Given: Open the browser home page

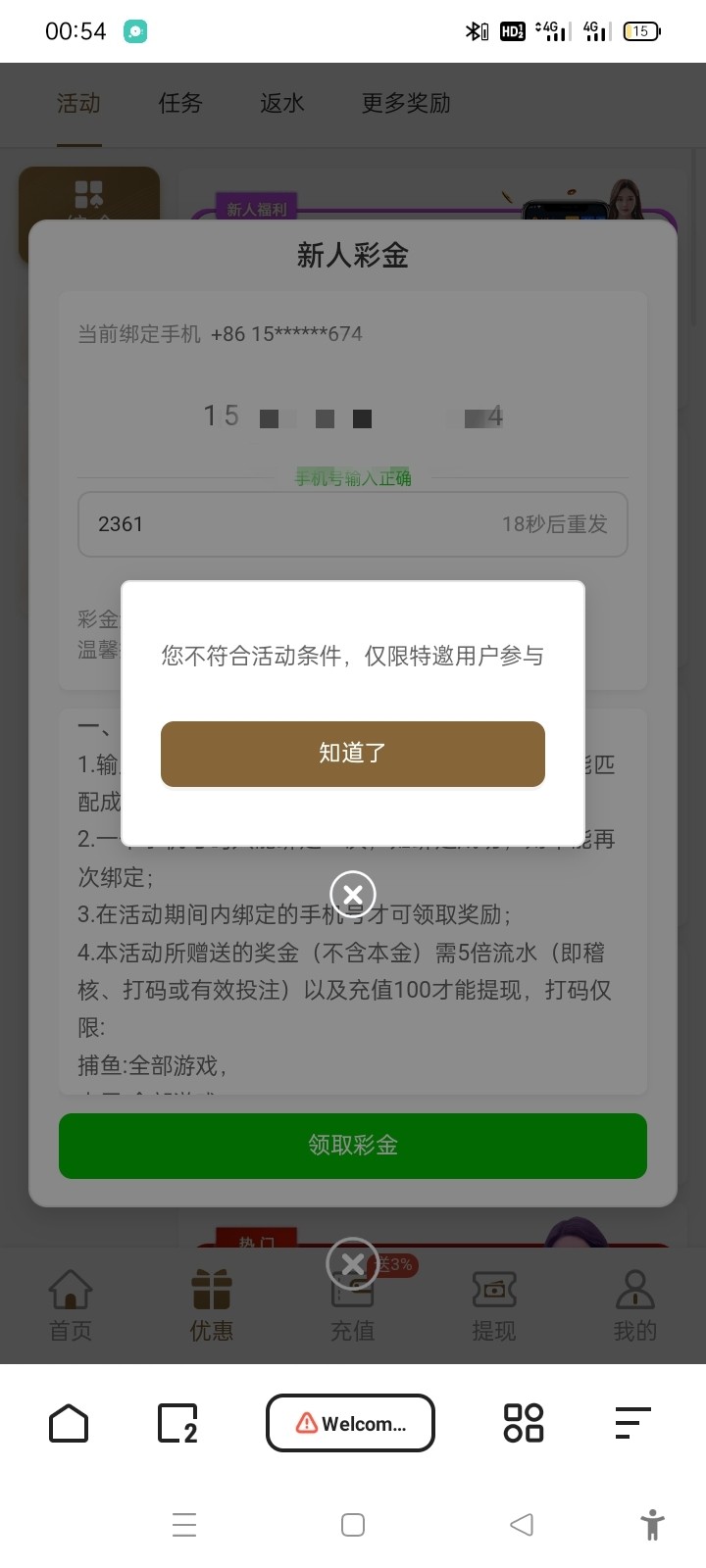Looking at the screenshot, I should click(x=69, y=1423).
